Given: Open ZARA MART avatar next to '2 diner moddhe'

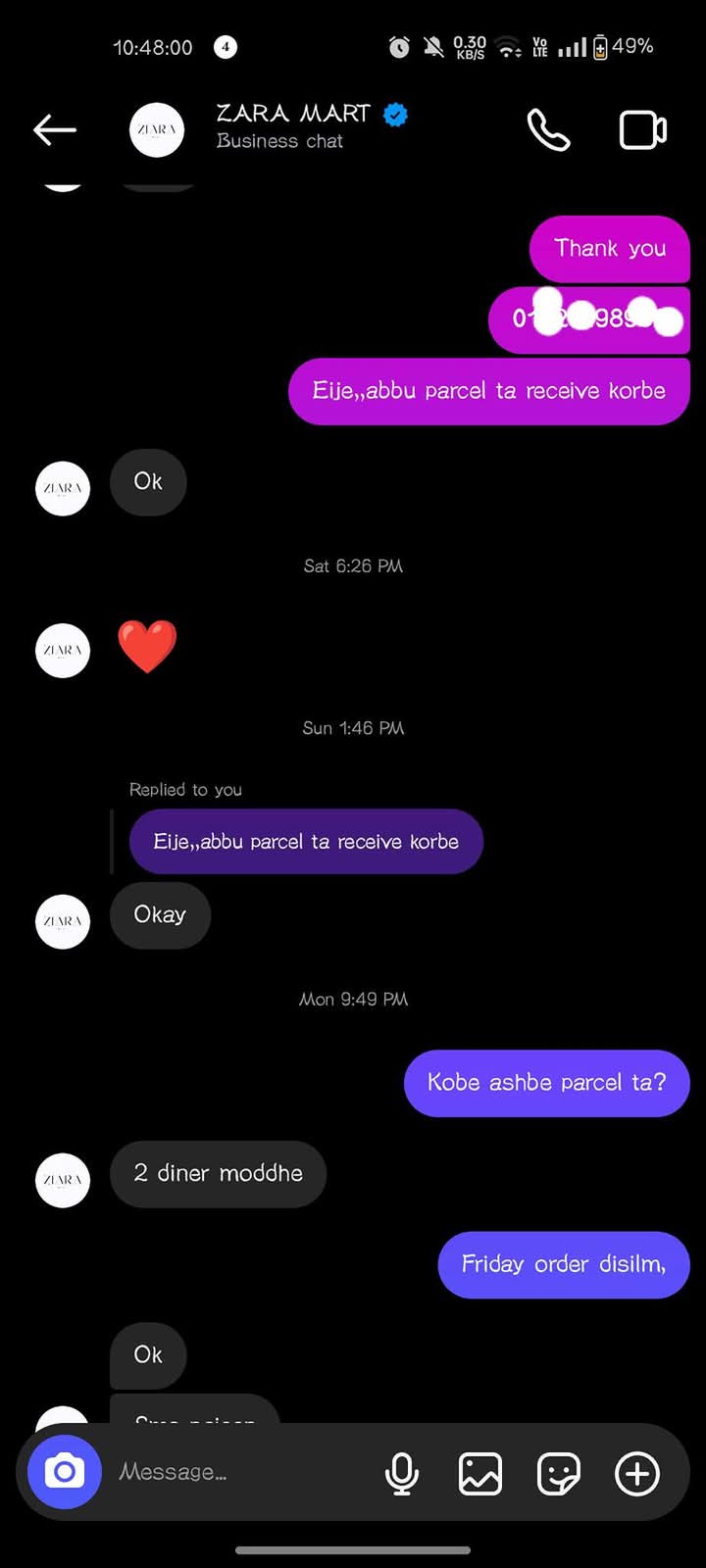Looking at the screenshot, I should (x=63, y=1180).
